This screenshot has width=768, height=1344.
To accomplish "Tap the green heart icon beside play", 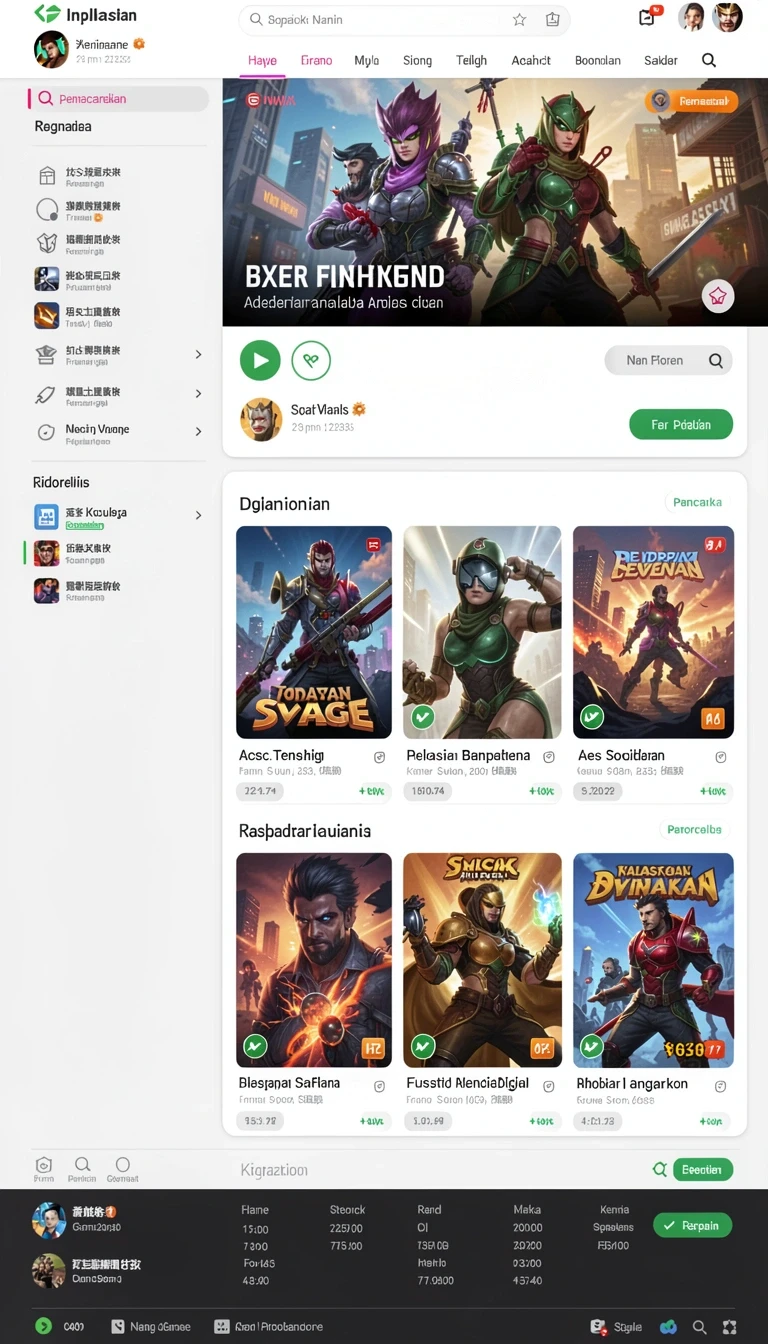I will pyautogui.click(x=311, y=360).
